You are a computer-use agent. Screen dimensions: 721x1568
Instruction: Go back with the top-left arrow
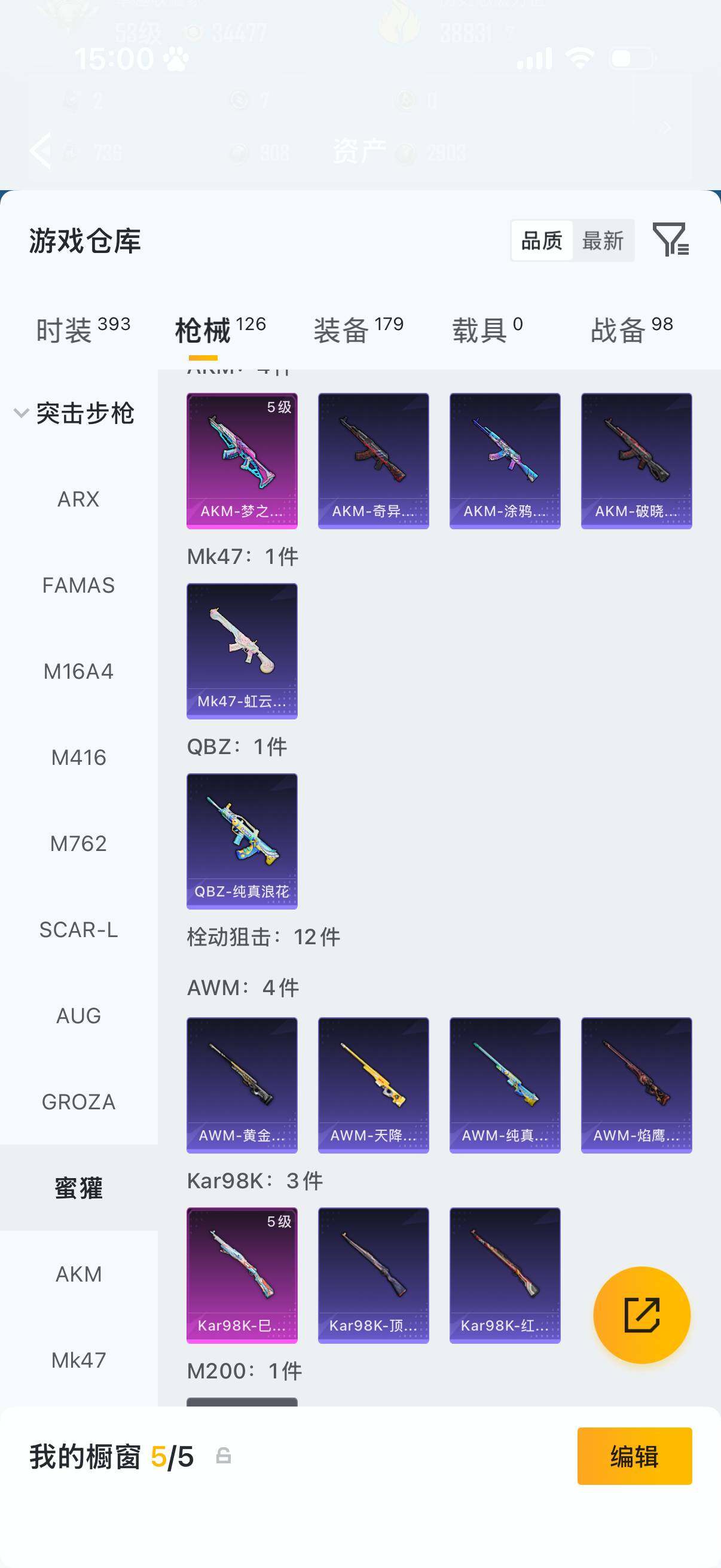coord(41,150)
